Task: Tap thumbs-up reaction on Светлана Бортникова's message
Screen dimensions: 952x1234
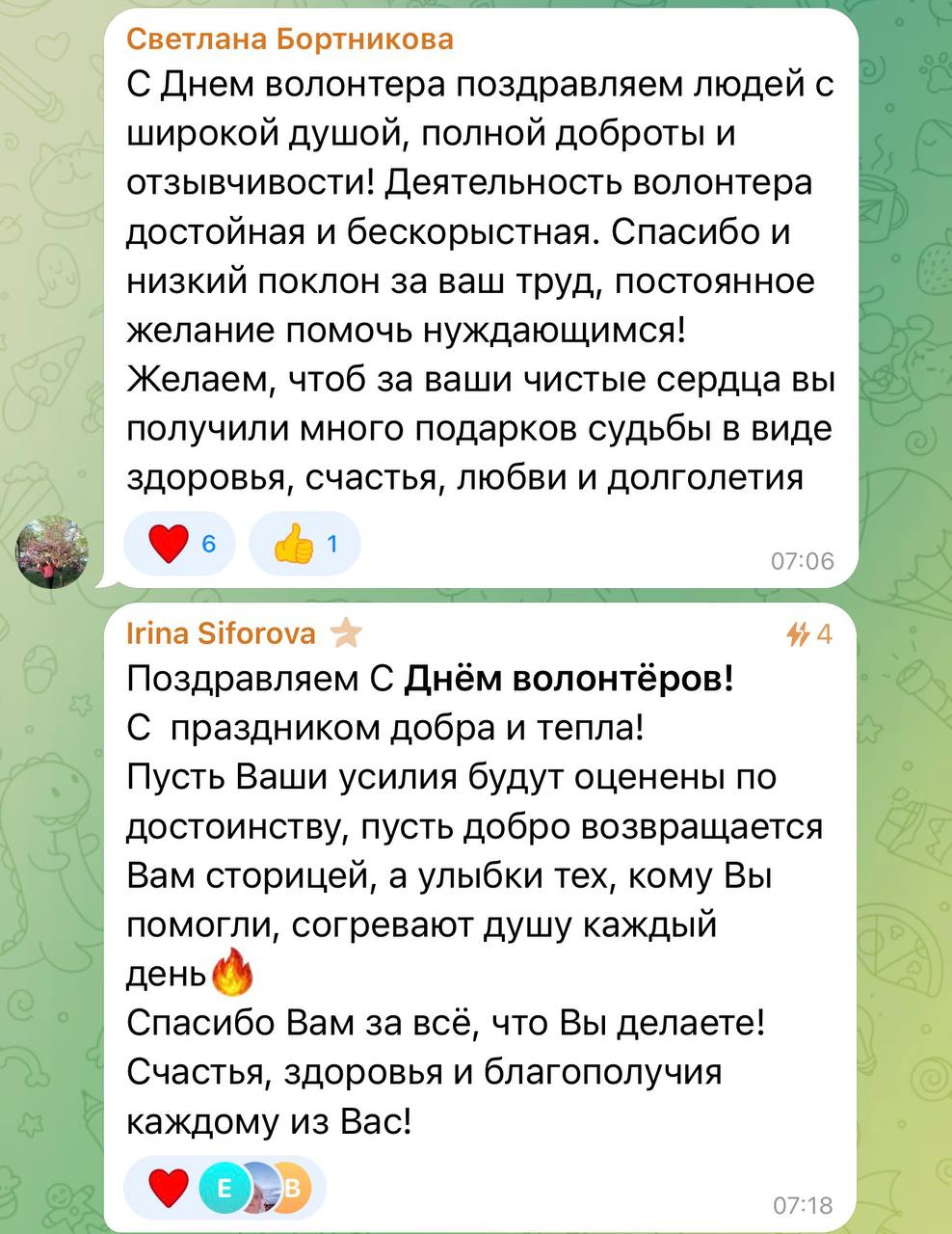Action: click(x=304, y=545)
